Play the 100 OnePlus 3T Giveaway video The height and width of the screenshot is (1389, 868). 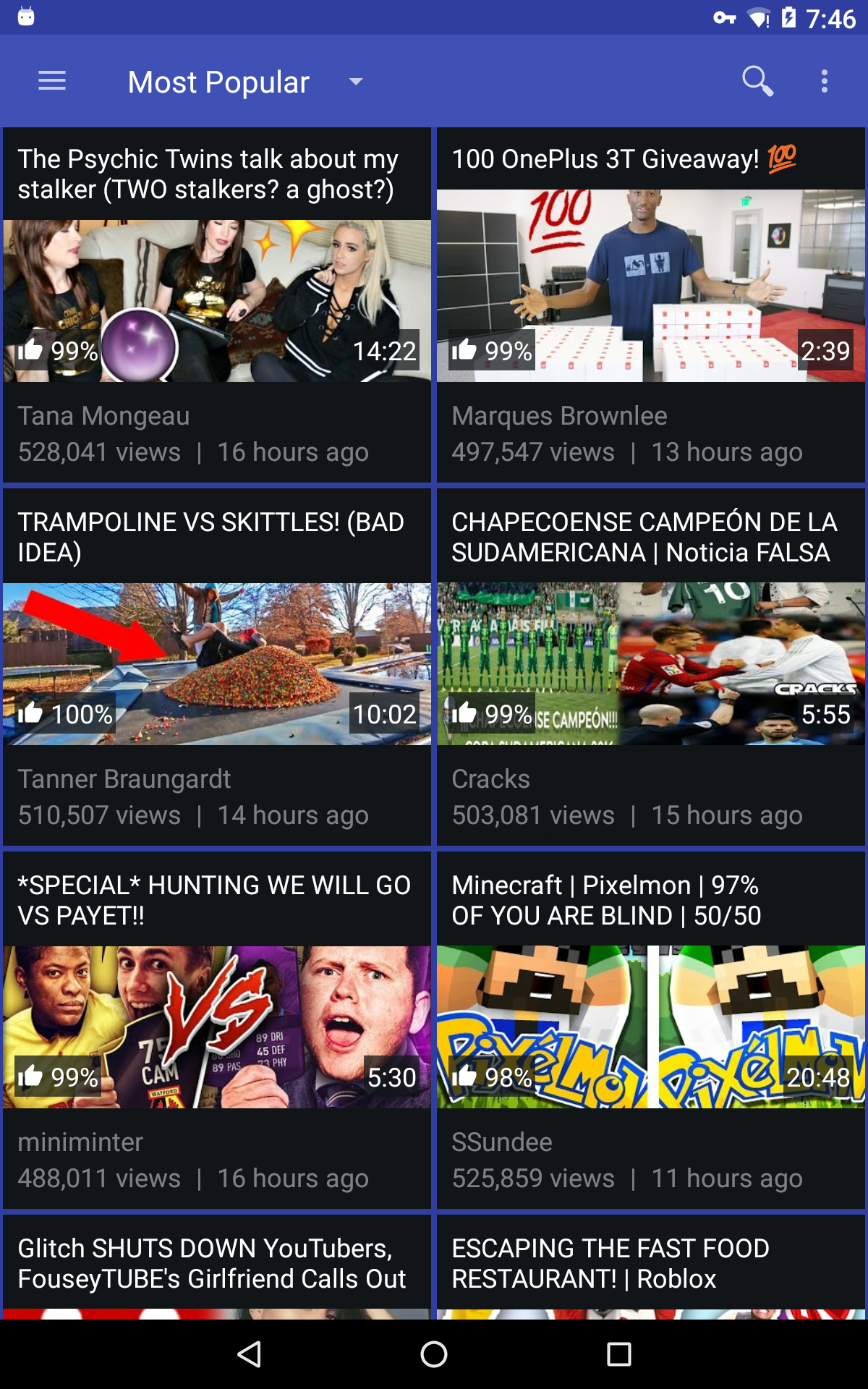[651, 286]
